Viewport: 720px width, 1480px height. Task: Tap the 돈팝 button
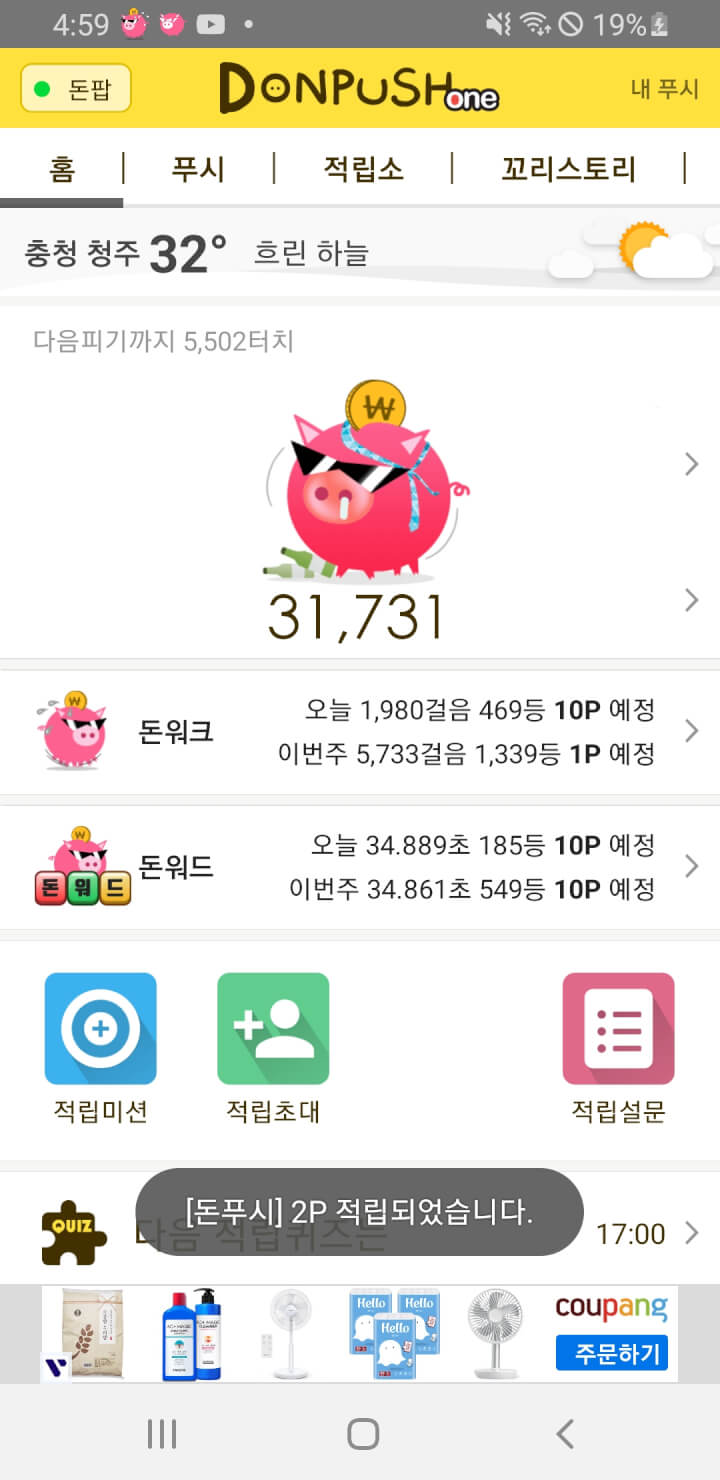[x=76, y=89]
